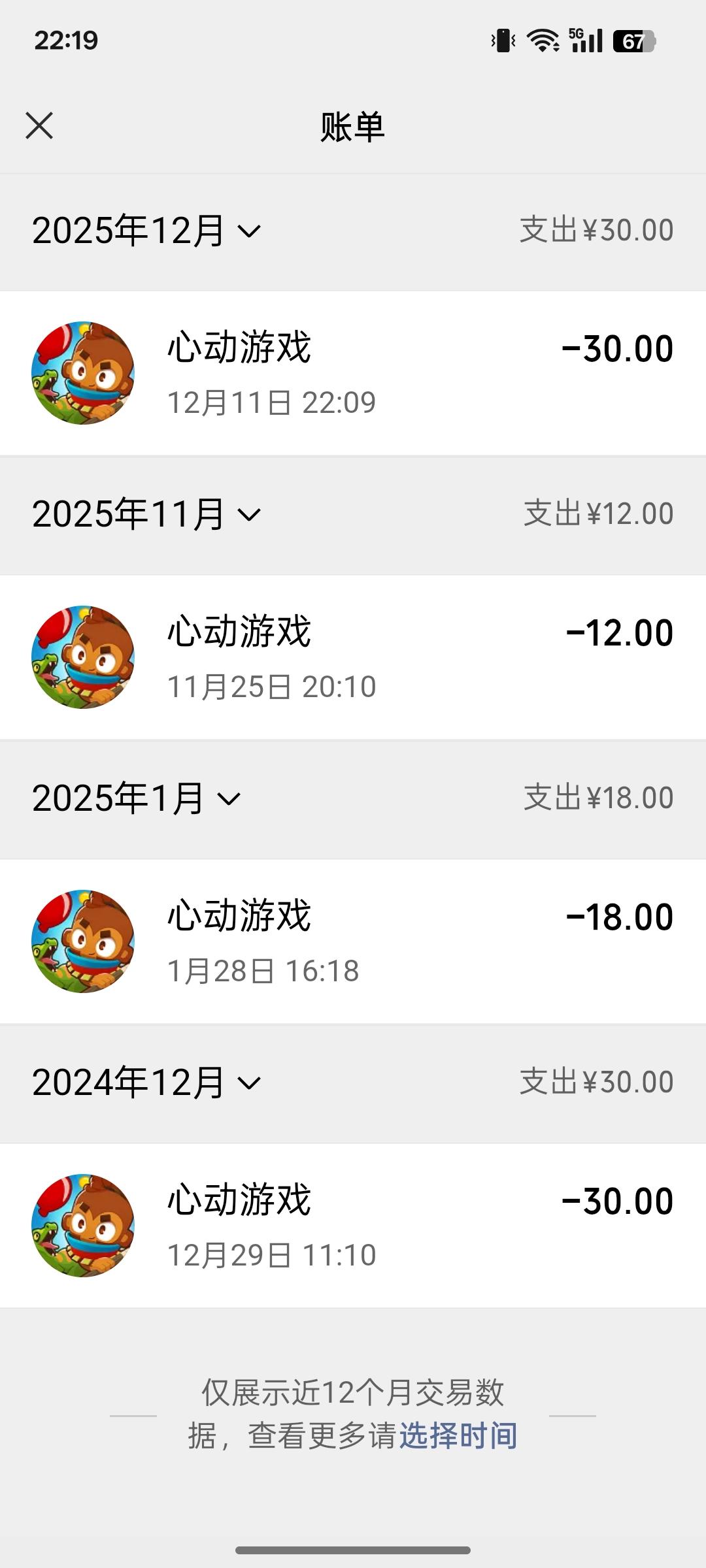Close the 账单 page
This screenshot has height=1568, width=706.
(39, 125)
